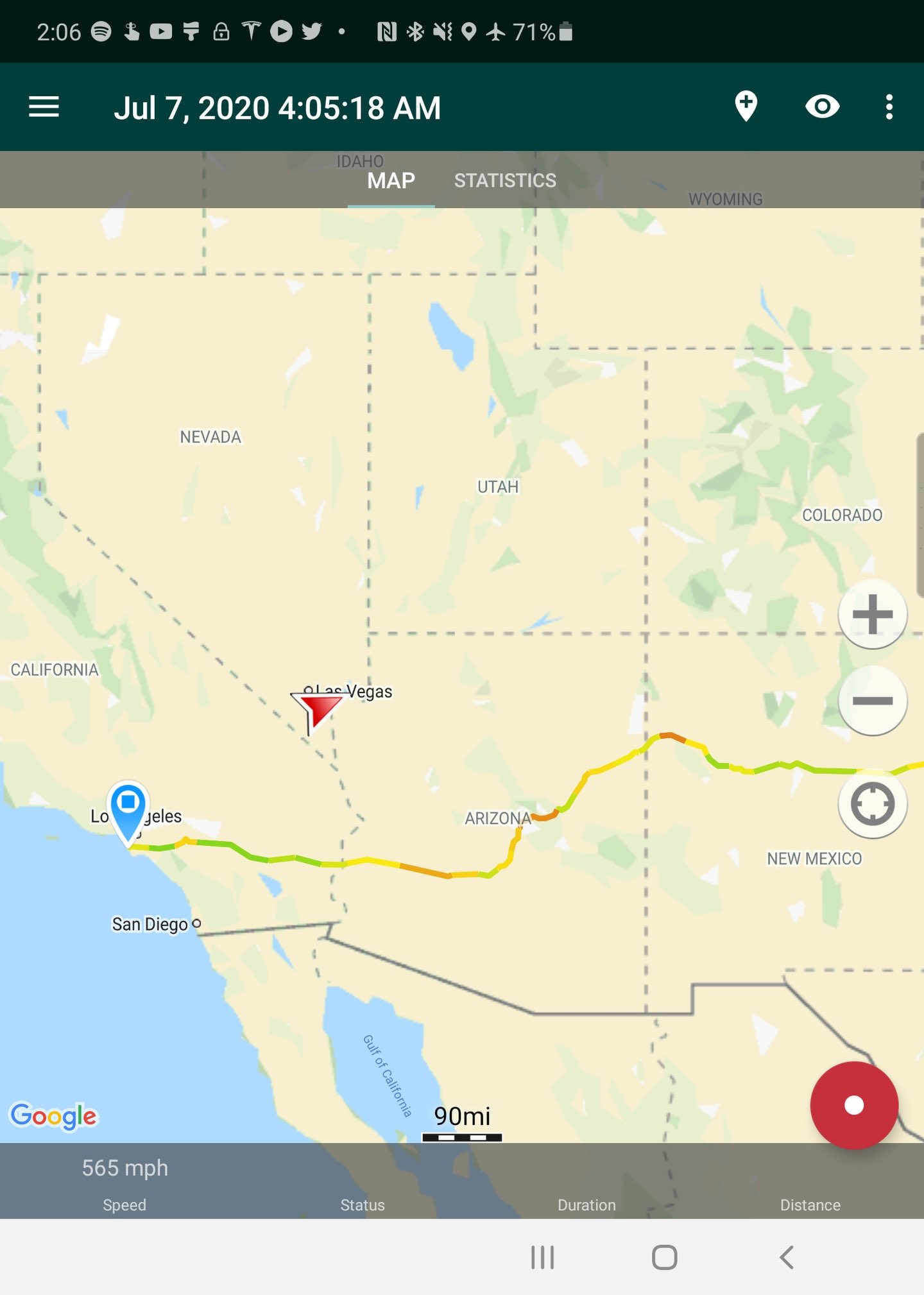Center map on current location

[x=872, y=803]
